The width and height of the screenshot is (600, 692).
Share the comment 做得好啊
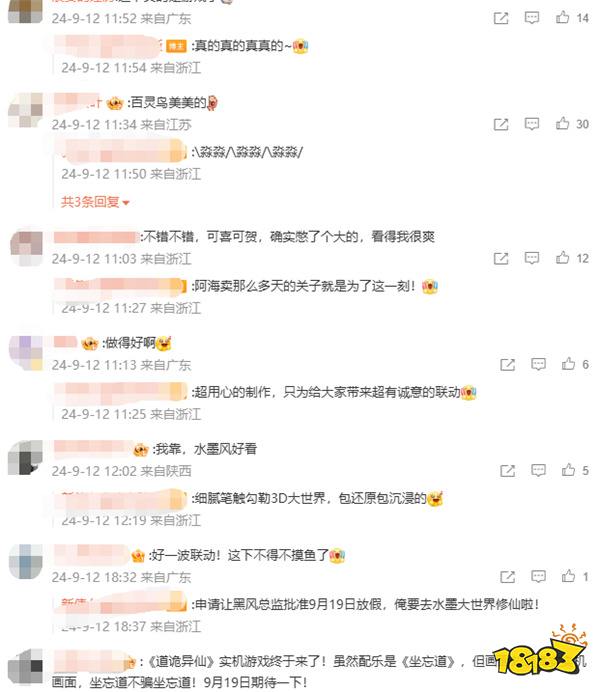(x=508, y=365)
